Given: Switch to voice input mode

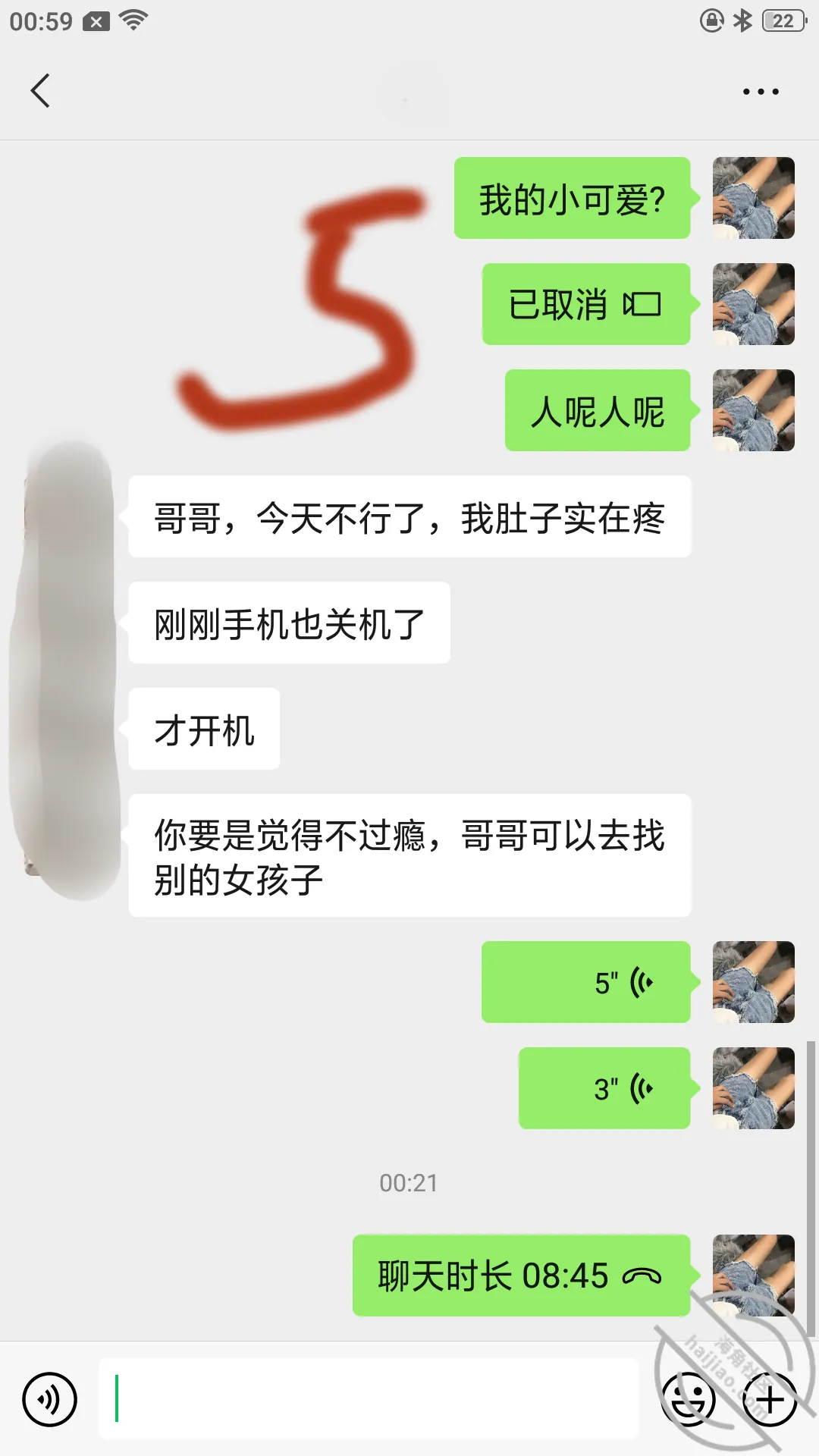Looking at the screenshot, I should click(x=49, y=1399).
